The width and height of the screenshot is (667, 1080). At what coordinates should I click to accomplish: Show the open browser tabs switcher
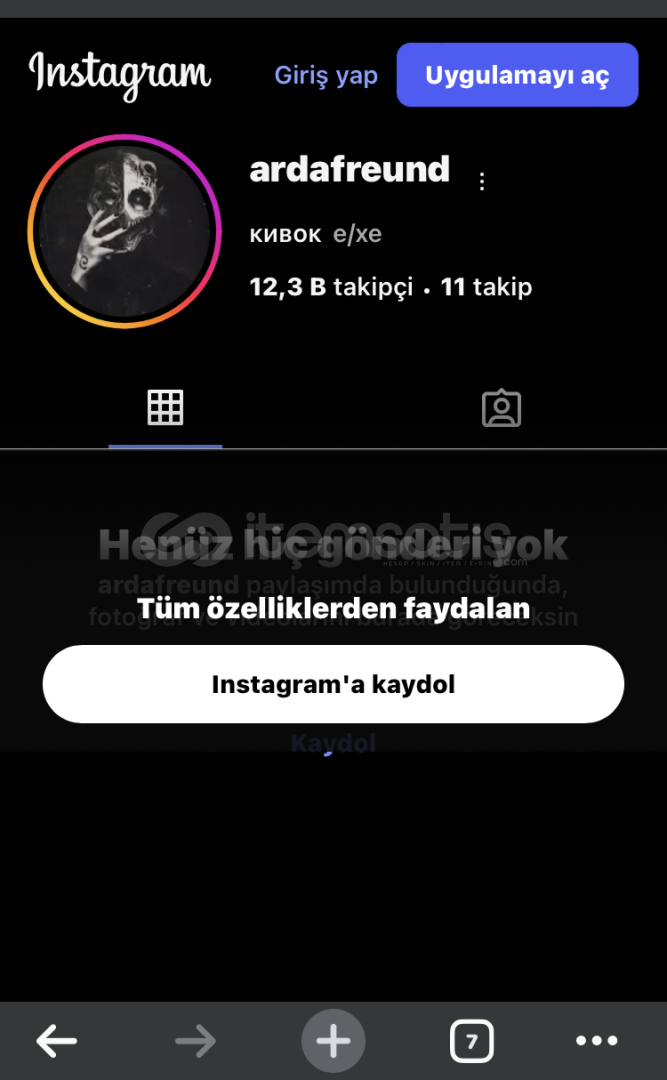pyautogui.click(x=471, y=1041)
